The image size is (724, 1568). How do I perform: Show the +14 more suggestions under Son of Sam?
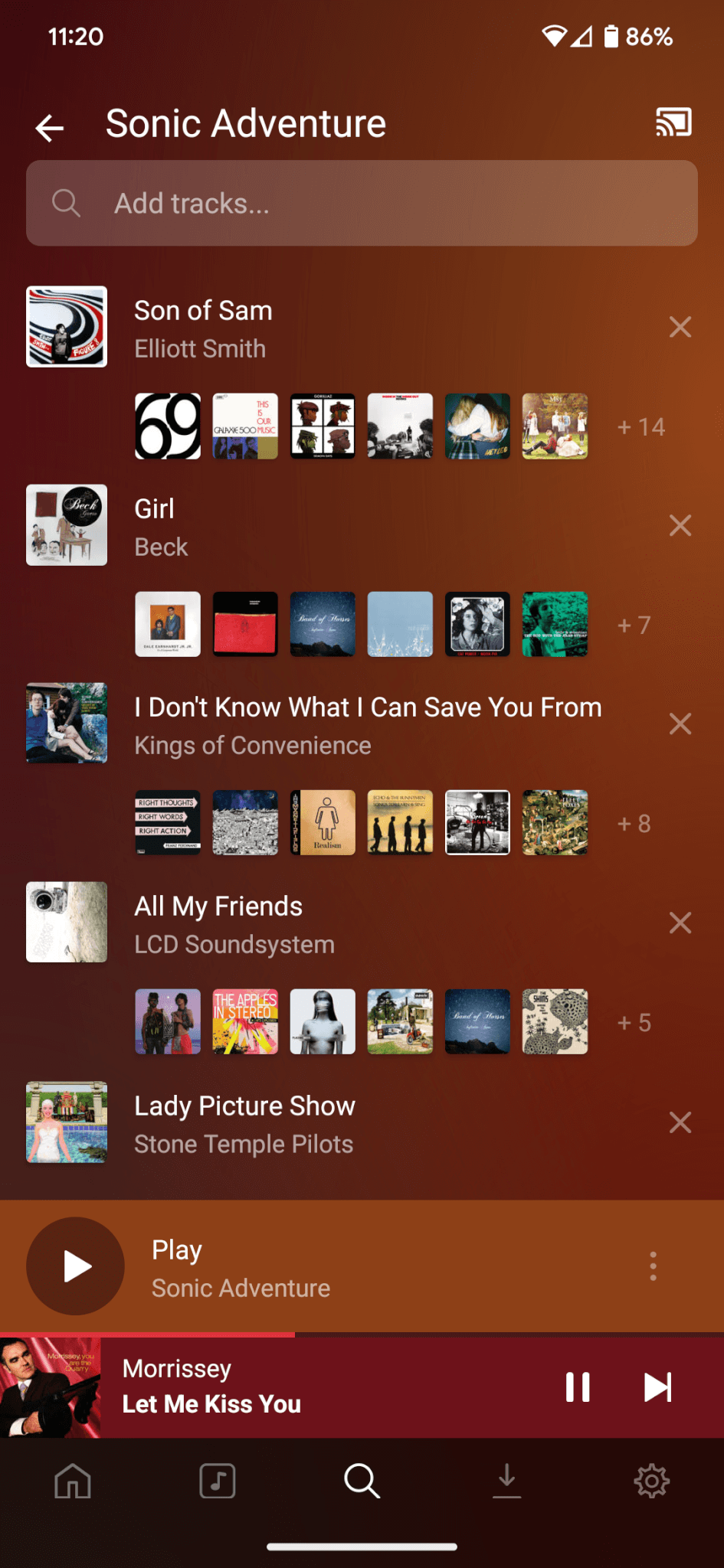point(641,426)
